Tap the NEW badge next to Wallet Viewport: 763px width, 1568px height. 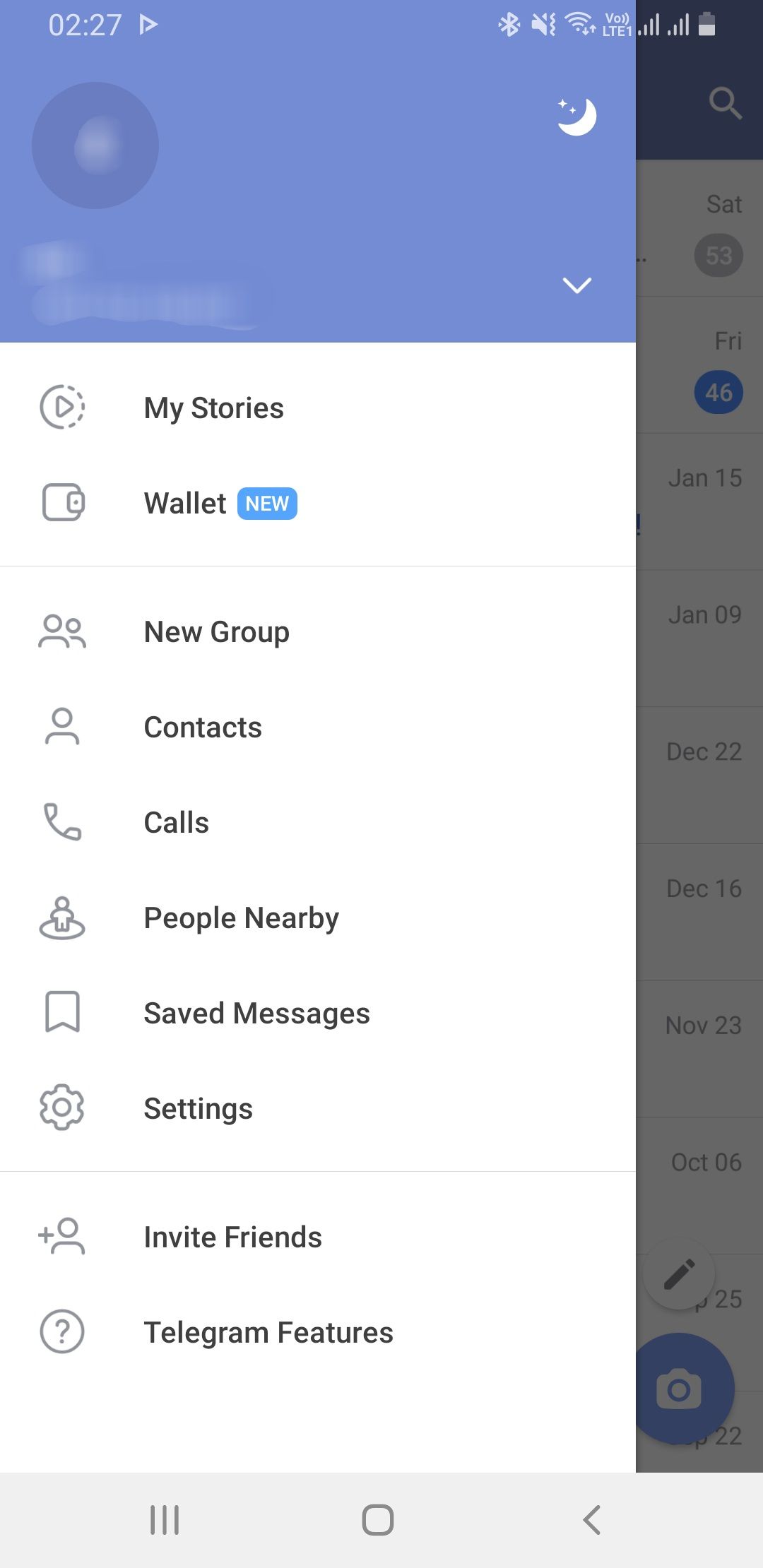(x=267, y=503)
